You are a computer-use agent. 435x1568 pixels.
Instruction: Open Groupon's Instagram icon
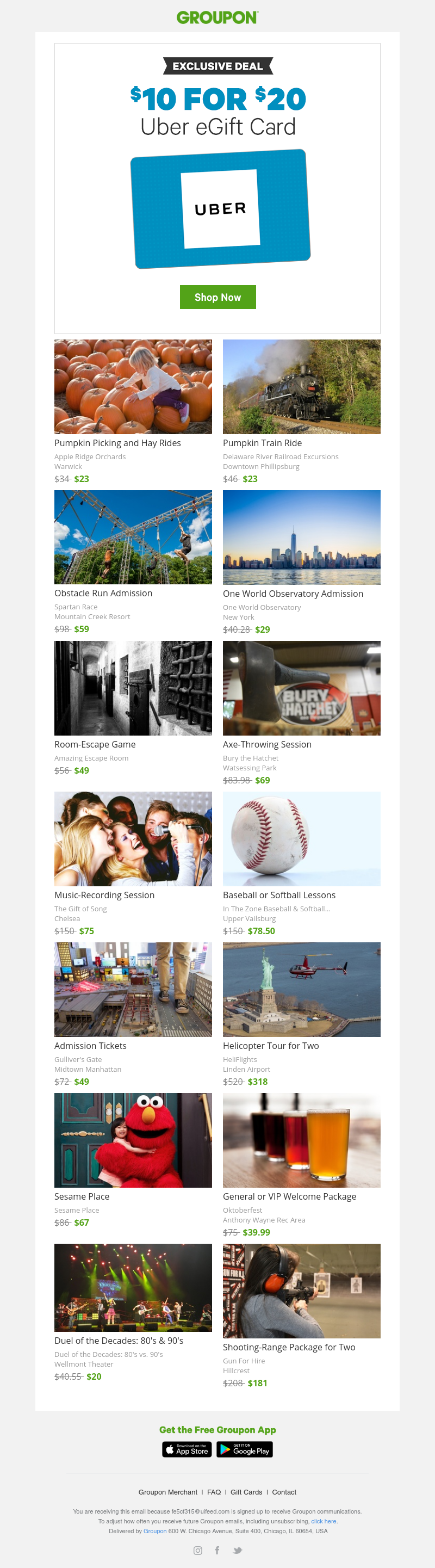coord(198,1551)
